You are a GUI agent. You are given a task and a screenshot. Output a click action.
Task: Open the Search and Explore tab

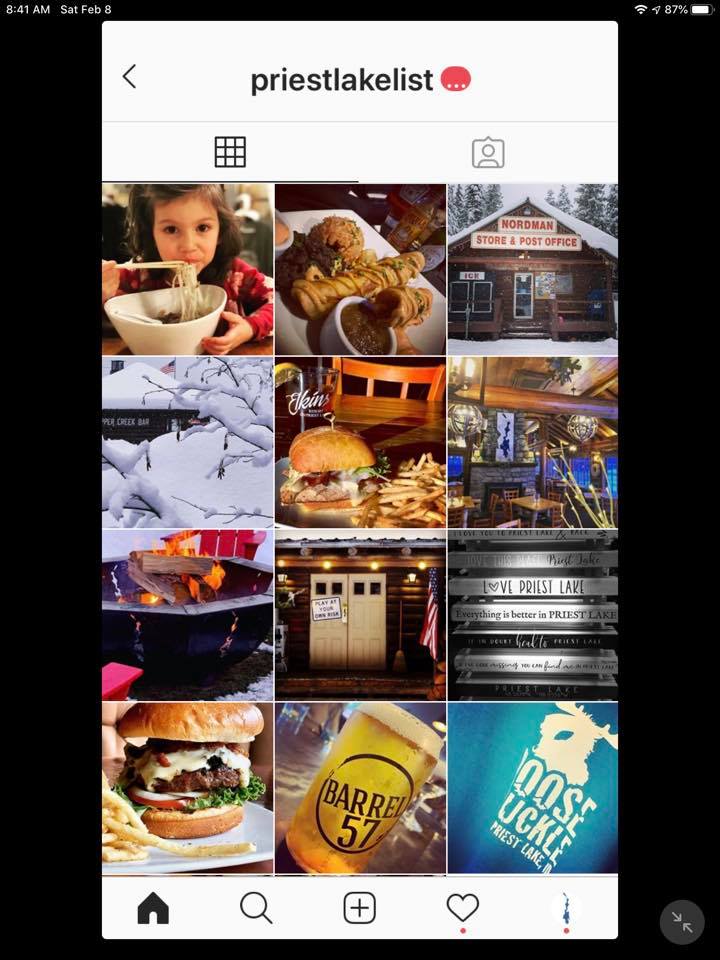pyautogui.click(x=256, y=908)
